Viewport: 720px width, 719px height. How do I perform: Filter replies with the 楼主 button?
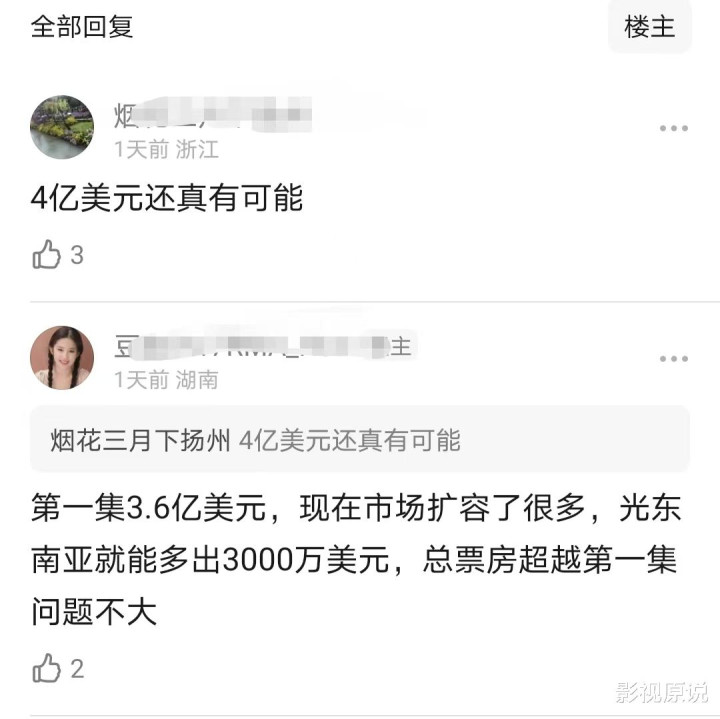coord(649,27)
